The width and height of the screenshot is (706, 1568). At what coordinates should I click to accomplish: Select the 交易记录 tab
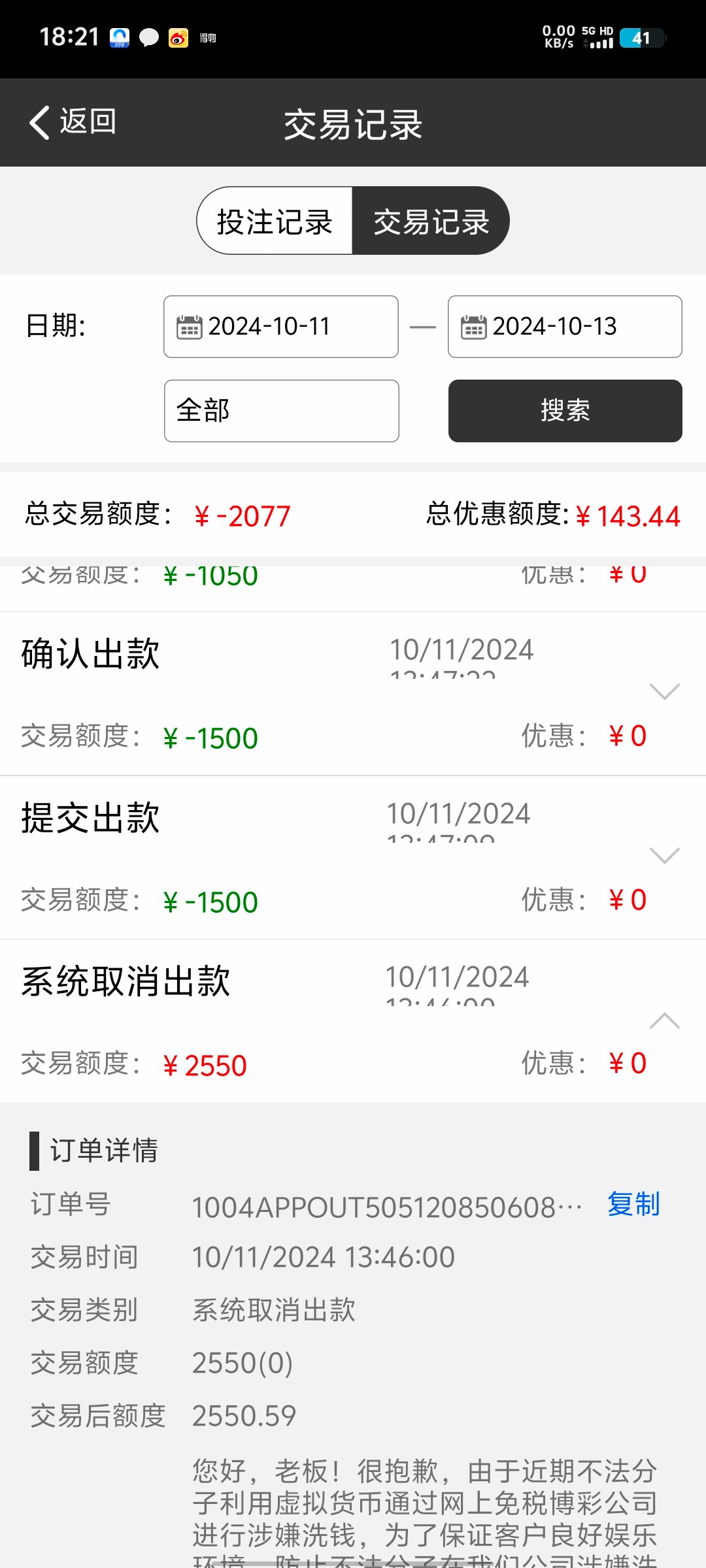pos(431,221)
